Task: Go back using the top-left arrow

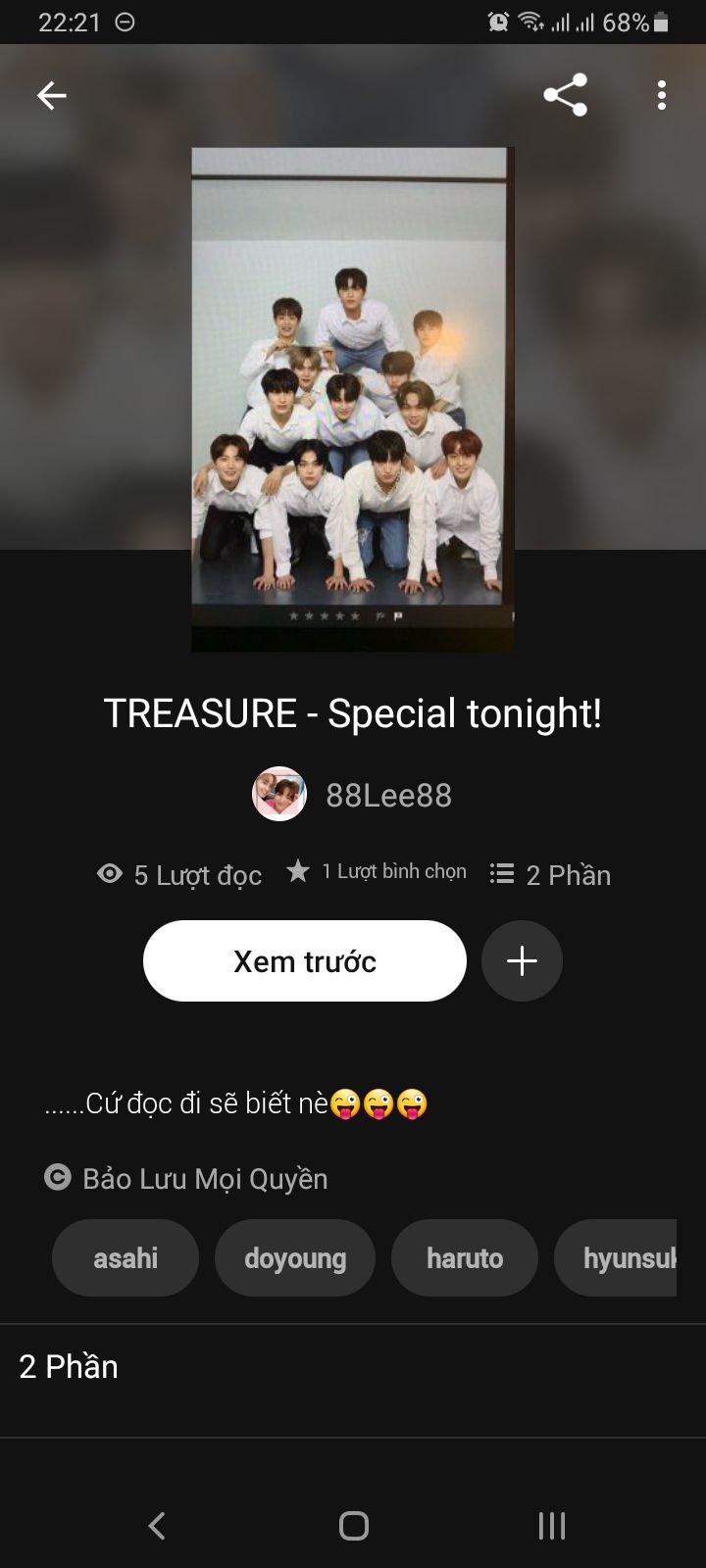Action: [51, 95]
